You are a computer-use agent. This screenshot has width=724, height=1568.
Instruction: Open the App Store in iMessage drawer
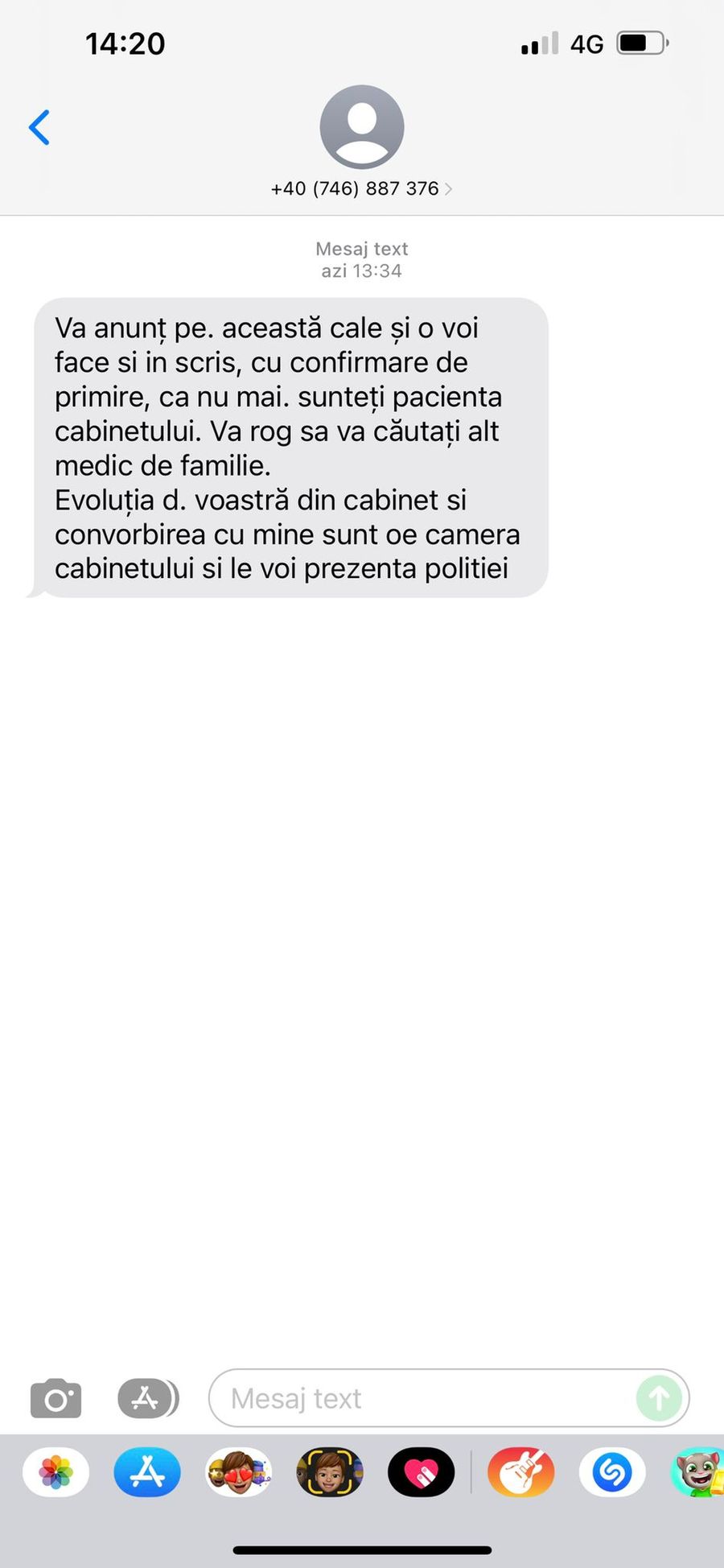tap(147, 1473)
